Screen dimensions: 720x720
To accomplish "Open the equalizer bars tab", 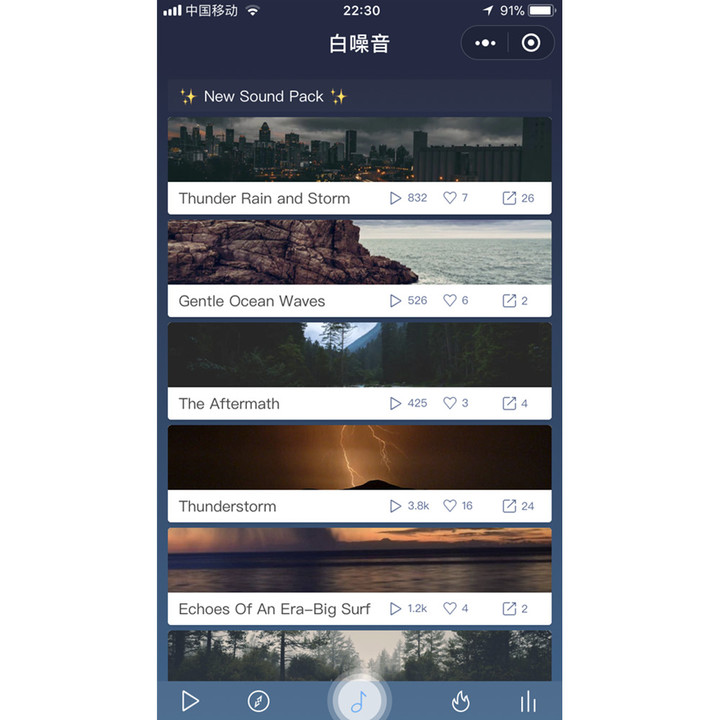I will [x=527, y=701].
